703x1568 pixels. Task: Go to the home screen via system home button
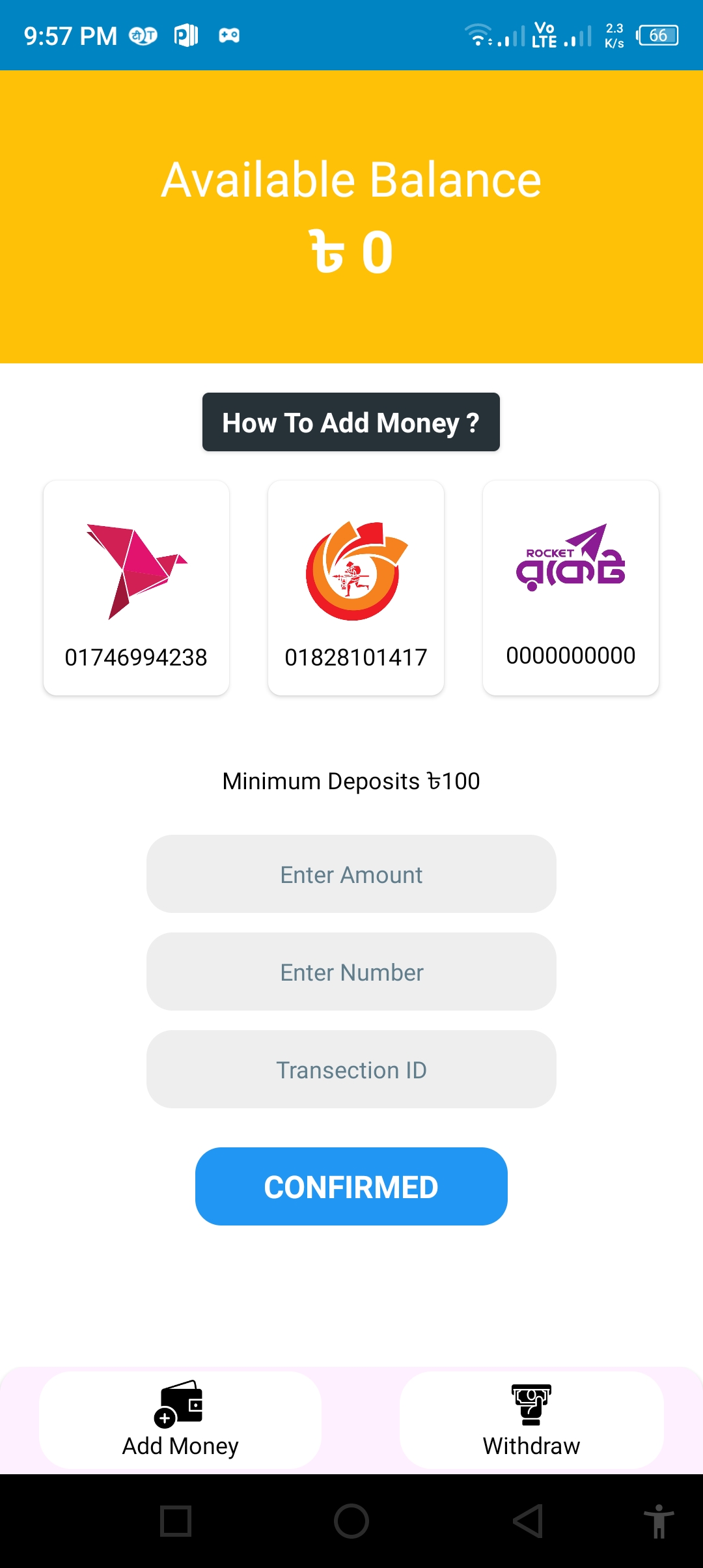(x=351, y=1521)
